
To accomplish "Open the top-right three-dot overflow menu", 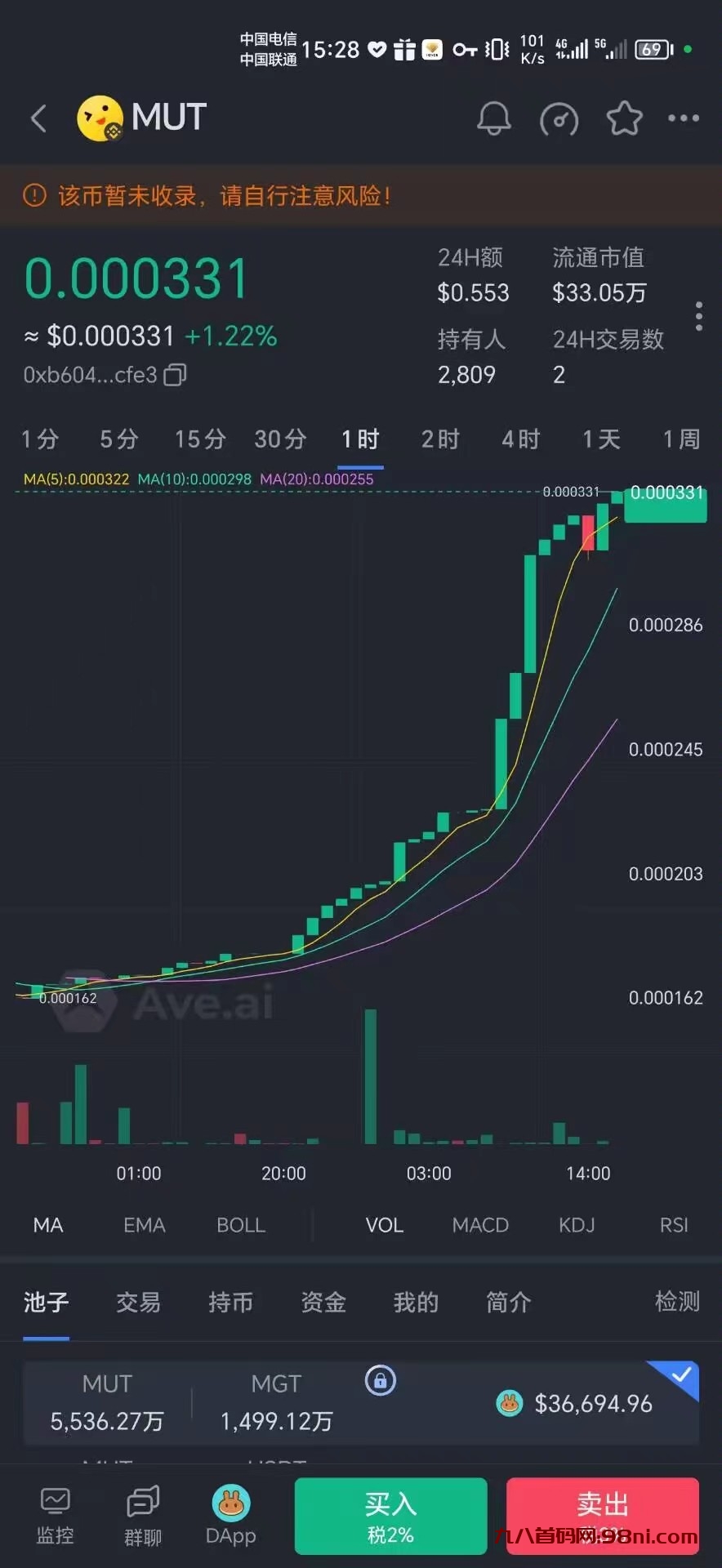I will coord(683,118).
